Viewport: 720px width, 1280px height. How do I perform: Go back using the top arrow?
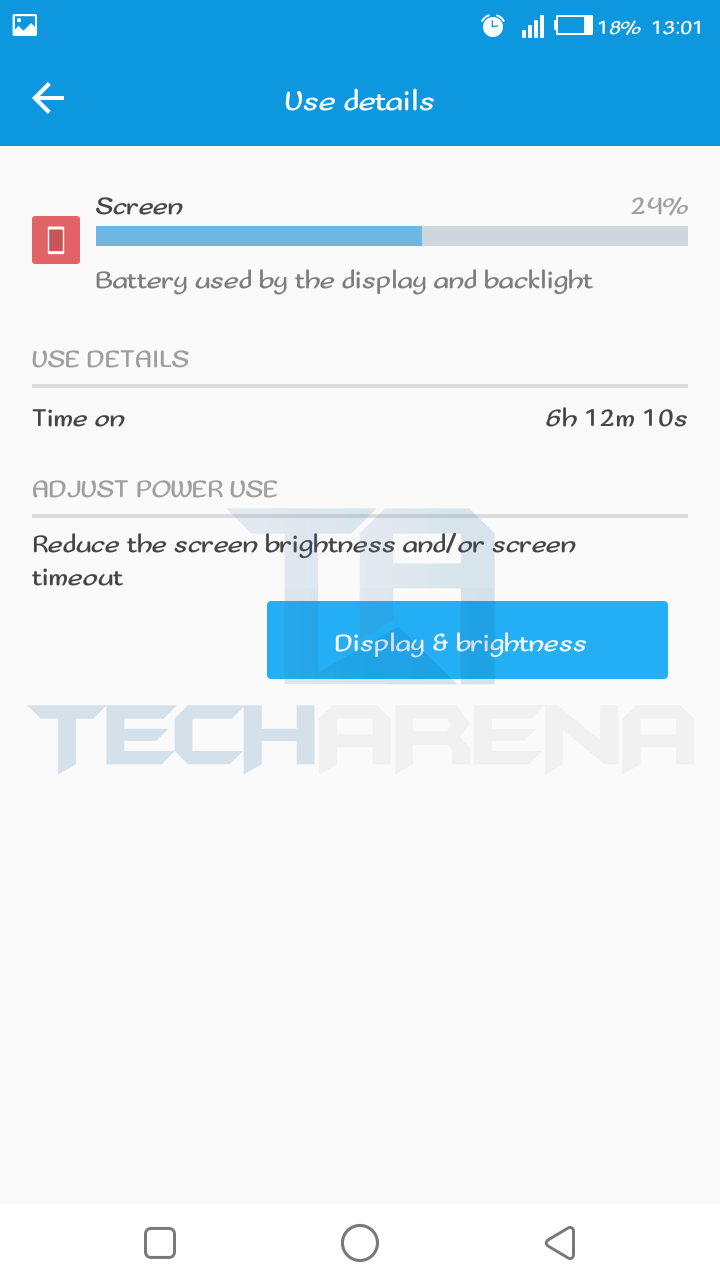click(x=48, y=98)
